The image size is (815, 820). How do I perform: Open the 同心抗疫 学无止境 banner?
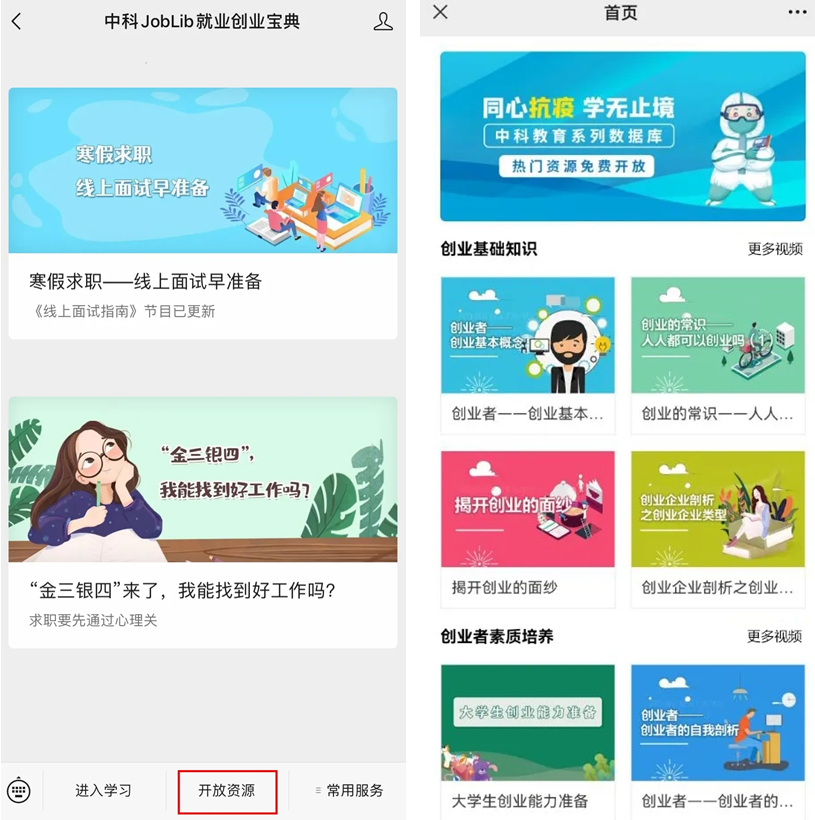622,136
